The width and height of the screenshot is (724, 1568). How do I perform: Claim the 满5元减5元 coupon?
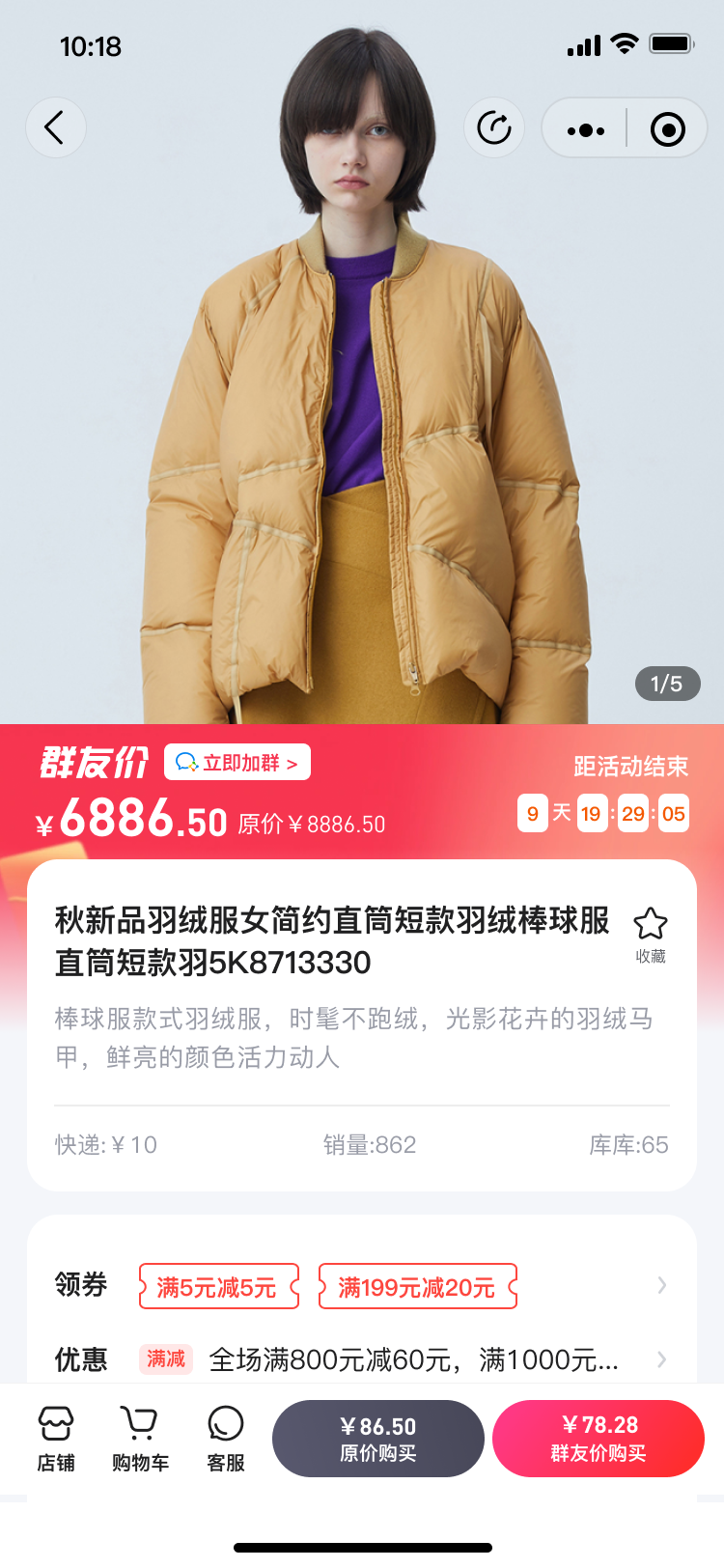point(218,1286)
